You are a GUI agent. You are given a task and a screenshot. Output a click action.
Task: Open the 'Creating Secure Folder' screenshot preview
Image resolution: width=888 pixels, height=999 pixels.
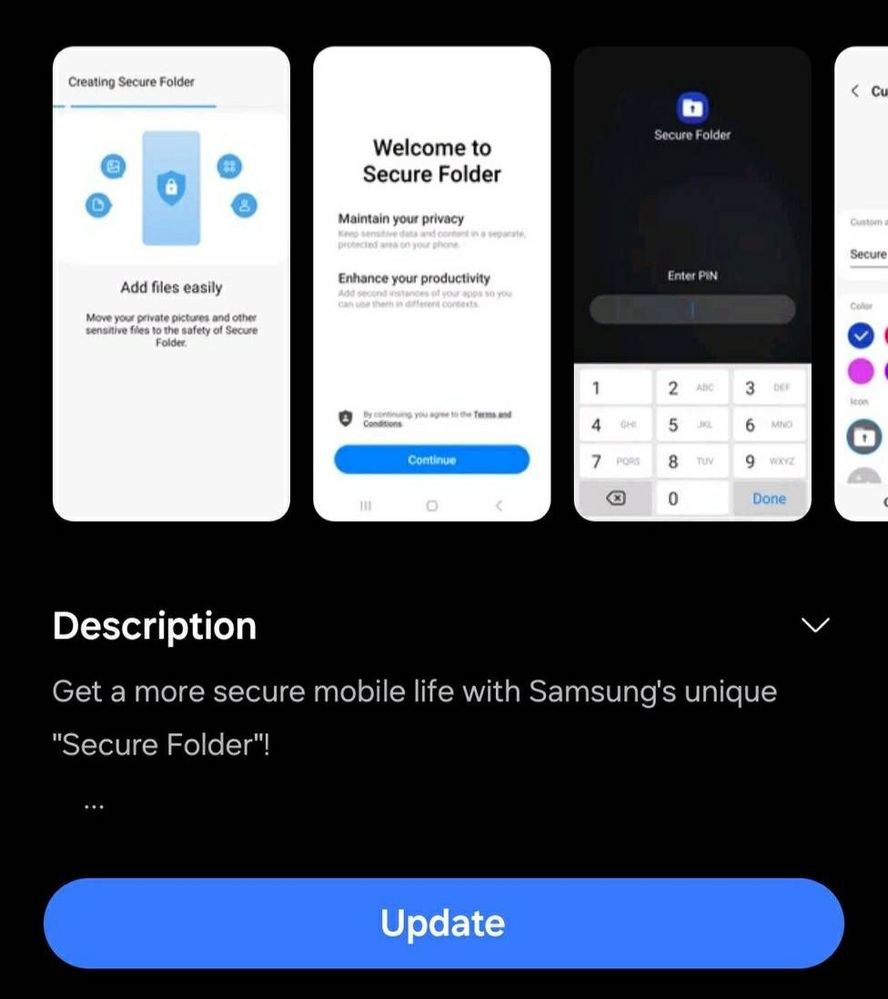[x=171, y=284]
